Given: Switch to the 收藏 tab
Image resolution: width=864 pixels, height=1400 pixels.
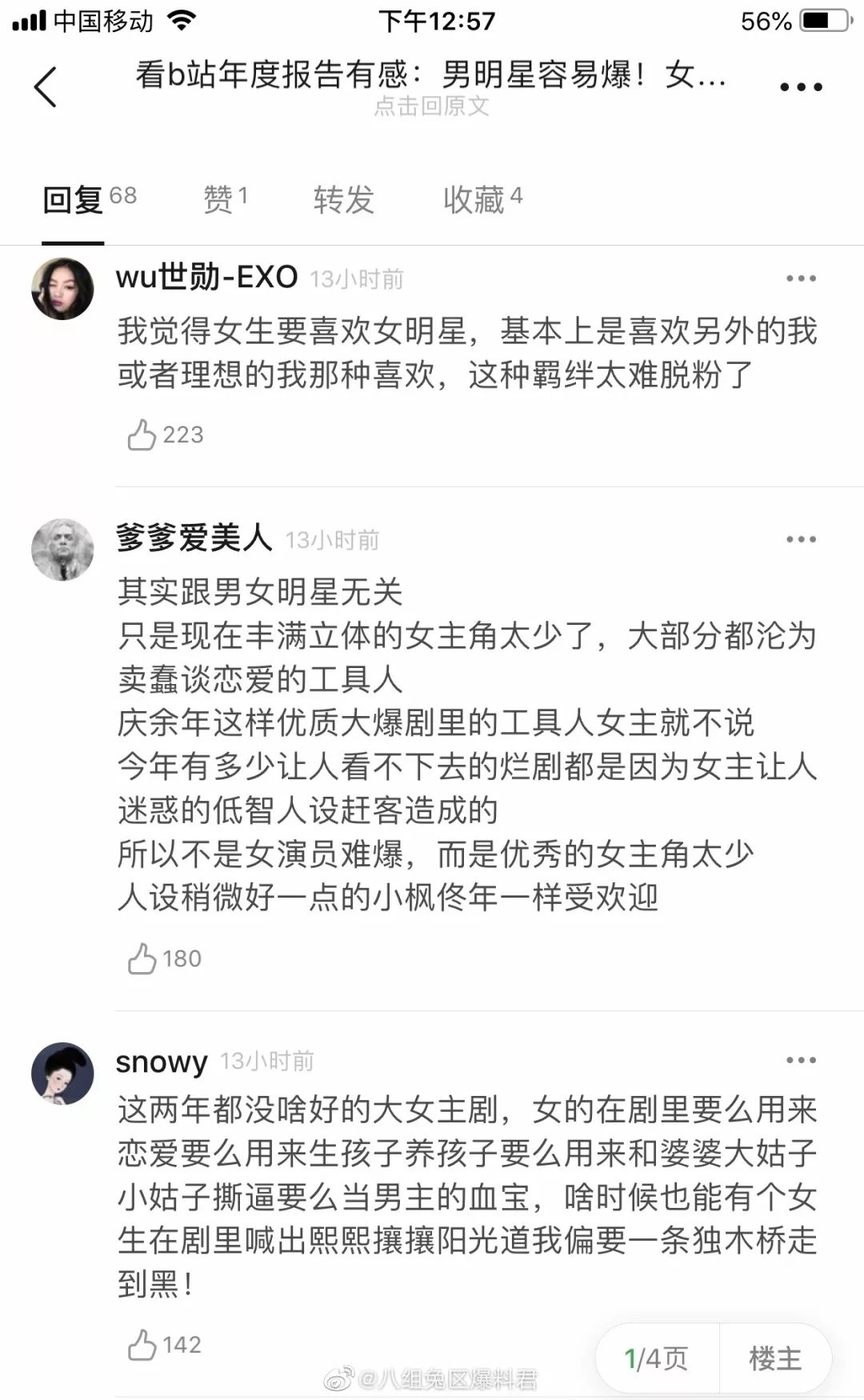Looking at the screenshot, I should click(482, 198).
